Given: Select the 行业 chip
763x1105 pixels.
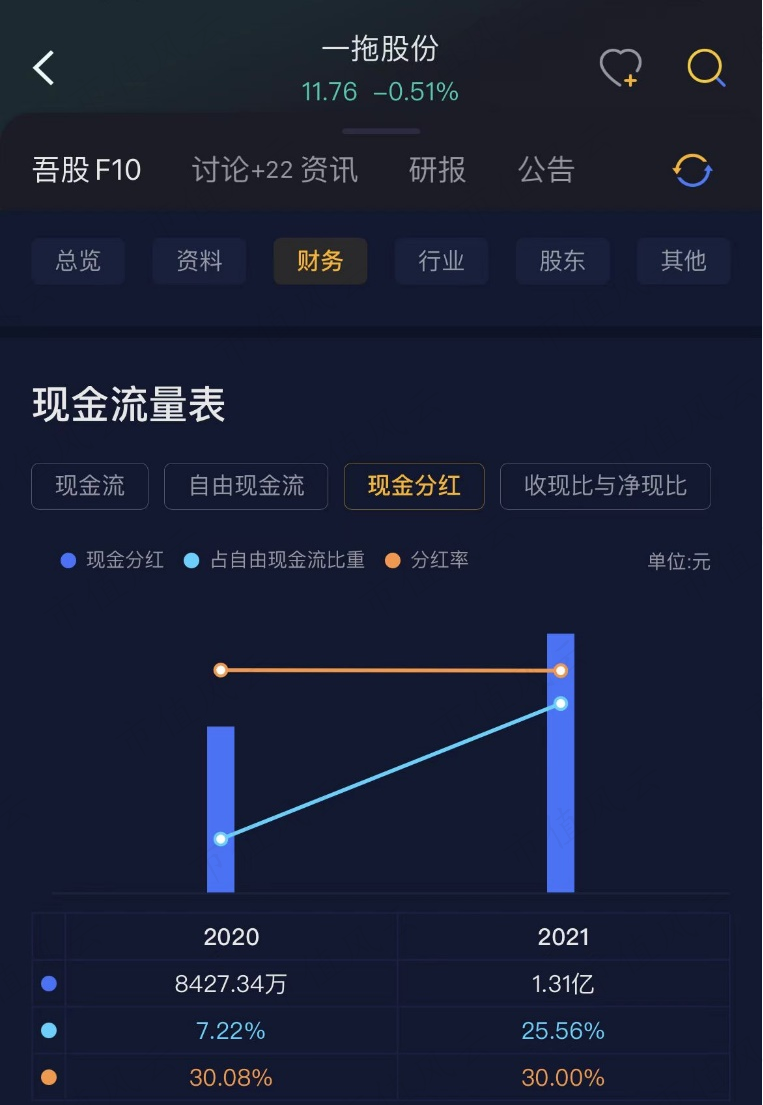Looking at the screenshot, I should click(441, 262).
